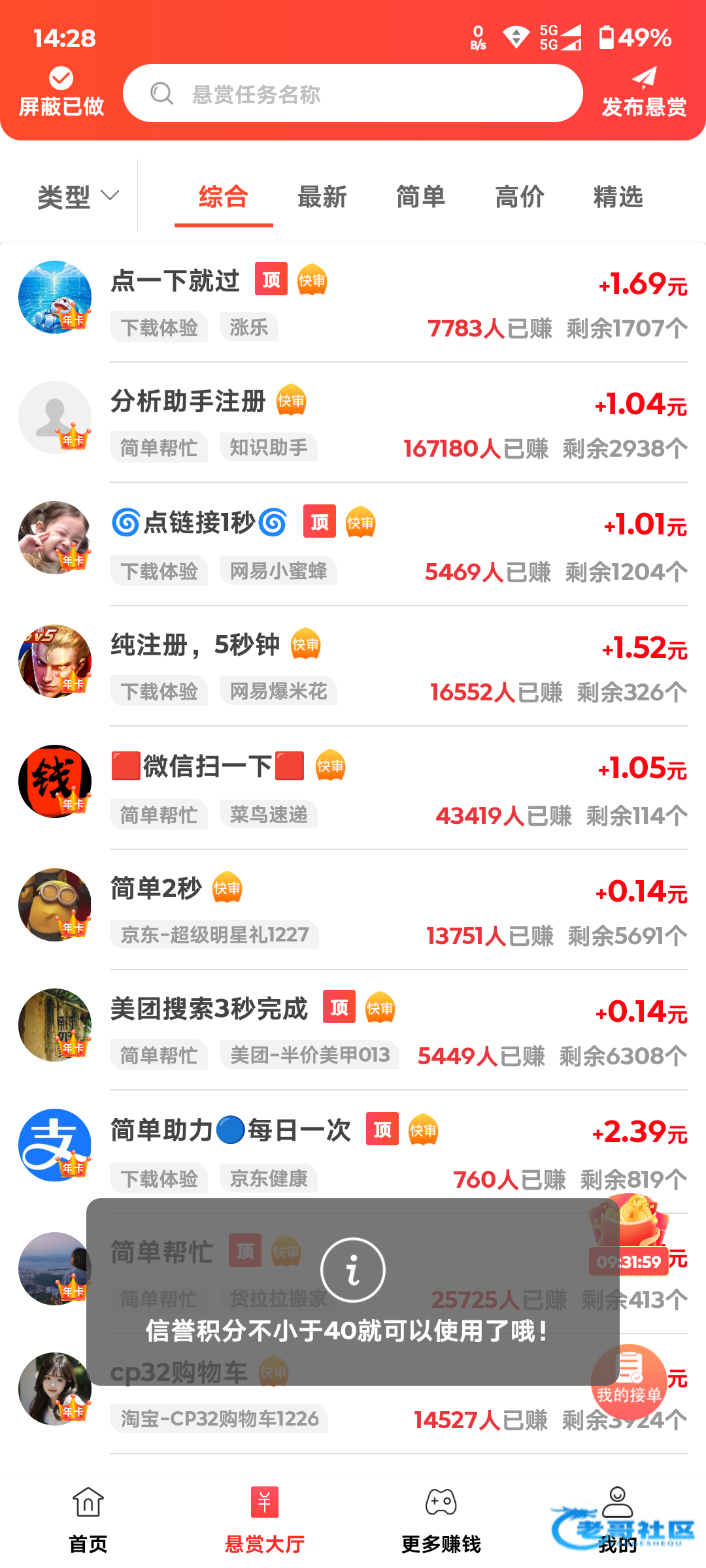Switch to the 最新 tab
The height and width of the screenshot is (1568, 706).
322,197
